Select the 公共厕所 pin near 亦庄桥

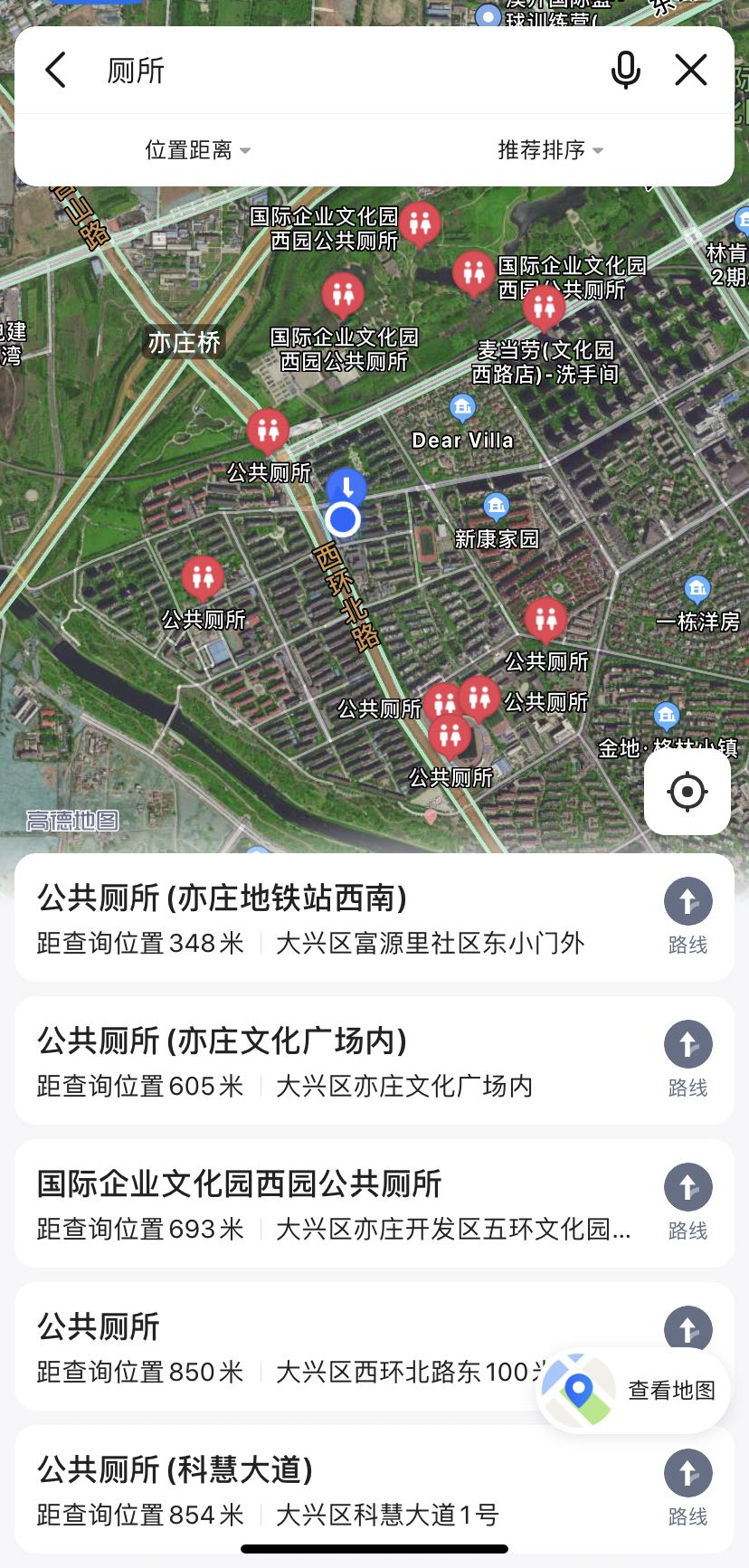click(268, 430)
